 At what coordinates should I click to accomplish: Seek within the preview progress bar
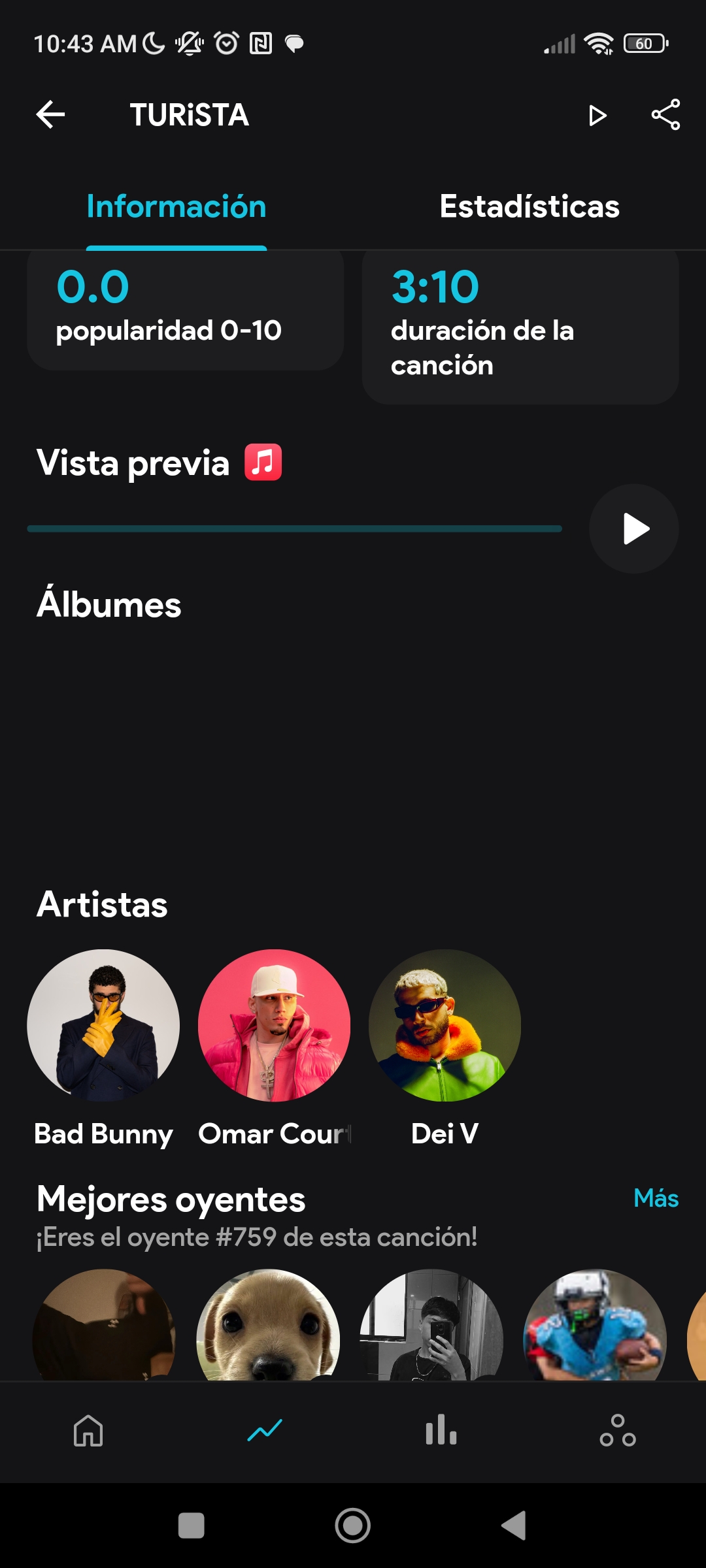[294, 529]
